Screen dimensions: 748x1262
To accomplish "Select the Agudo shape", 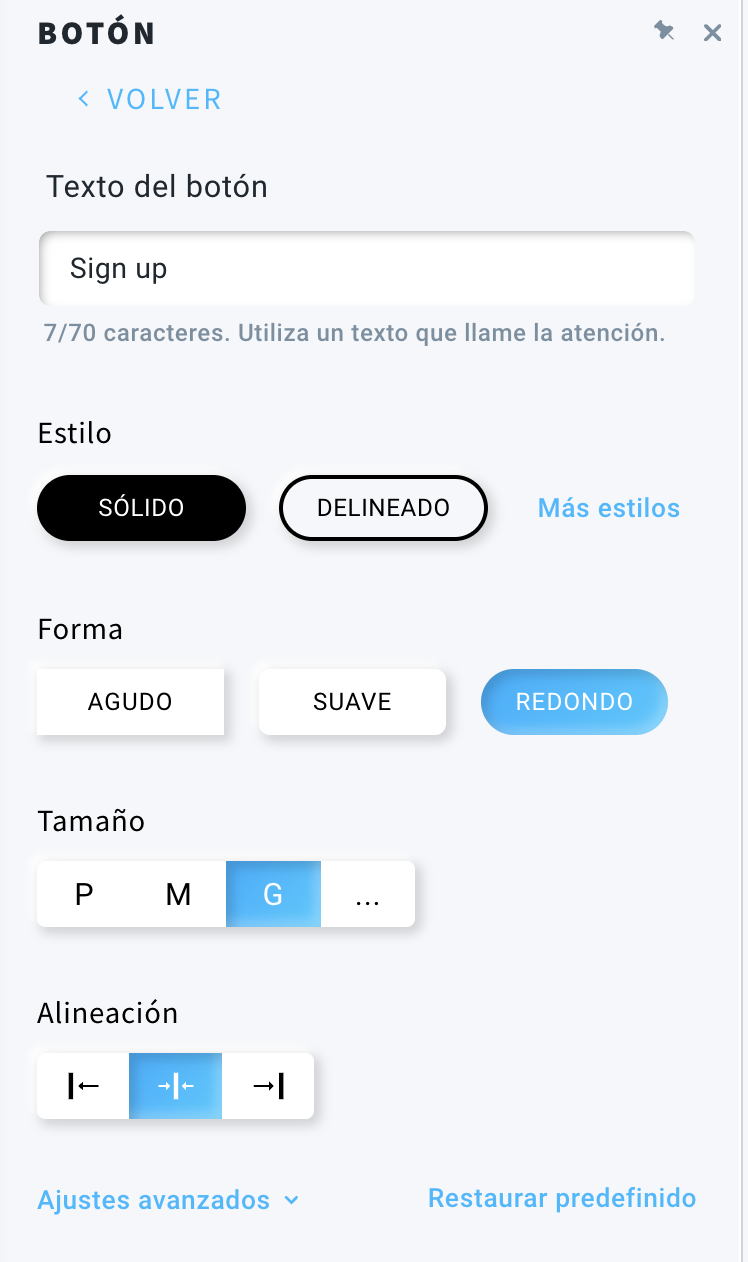I will (x=130, y=701).
